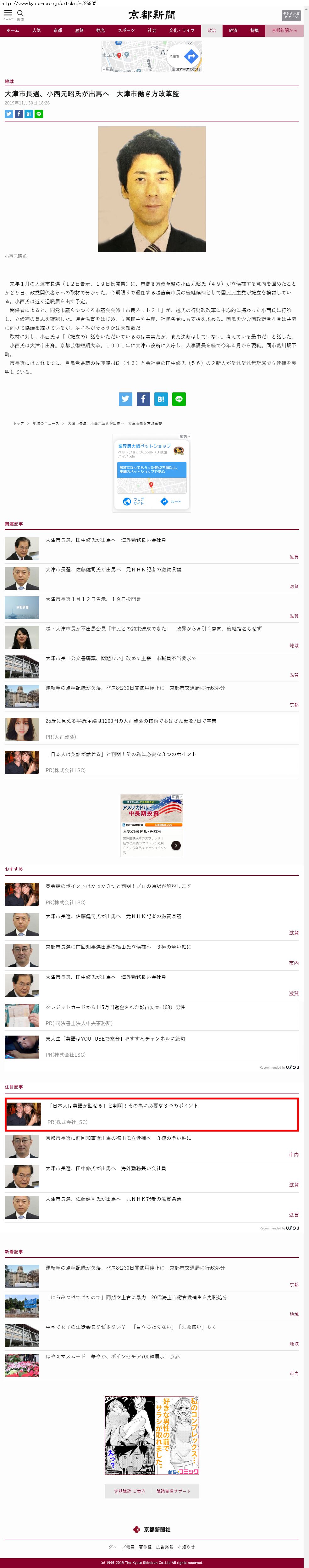
Task: Switch to the ホーム tab
Action: (13, 31)
